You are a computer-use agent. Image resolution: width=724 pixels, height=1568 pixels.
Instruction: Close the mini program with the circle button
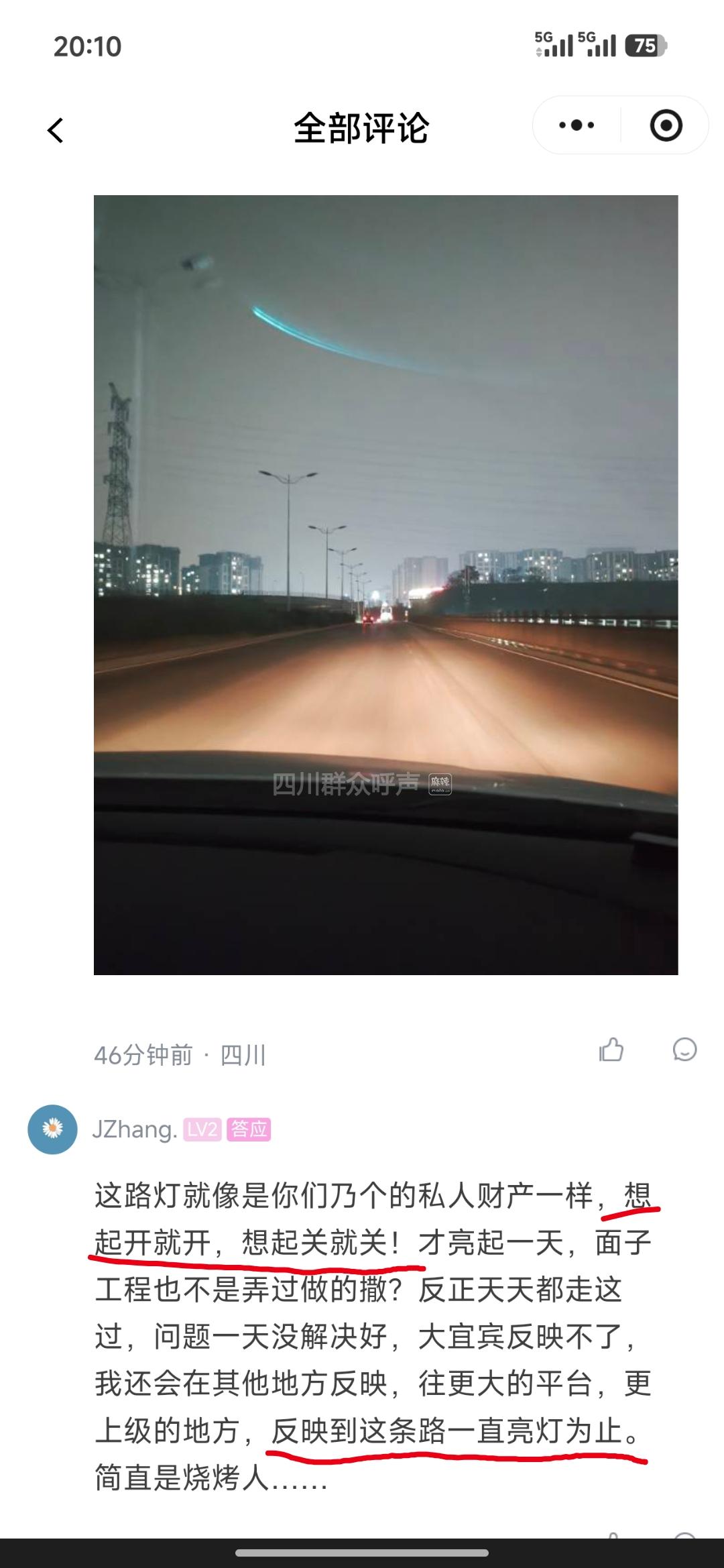coord(666,125)
